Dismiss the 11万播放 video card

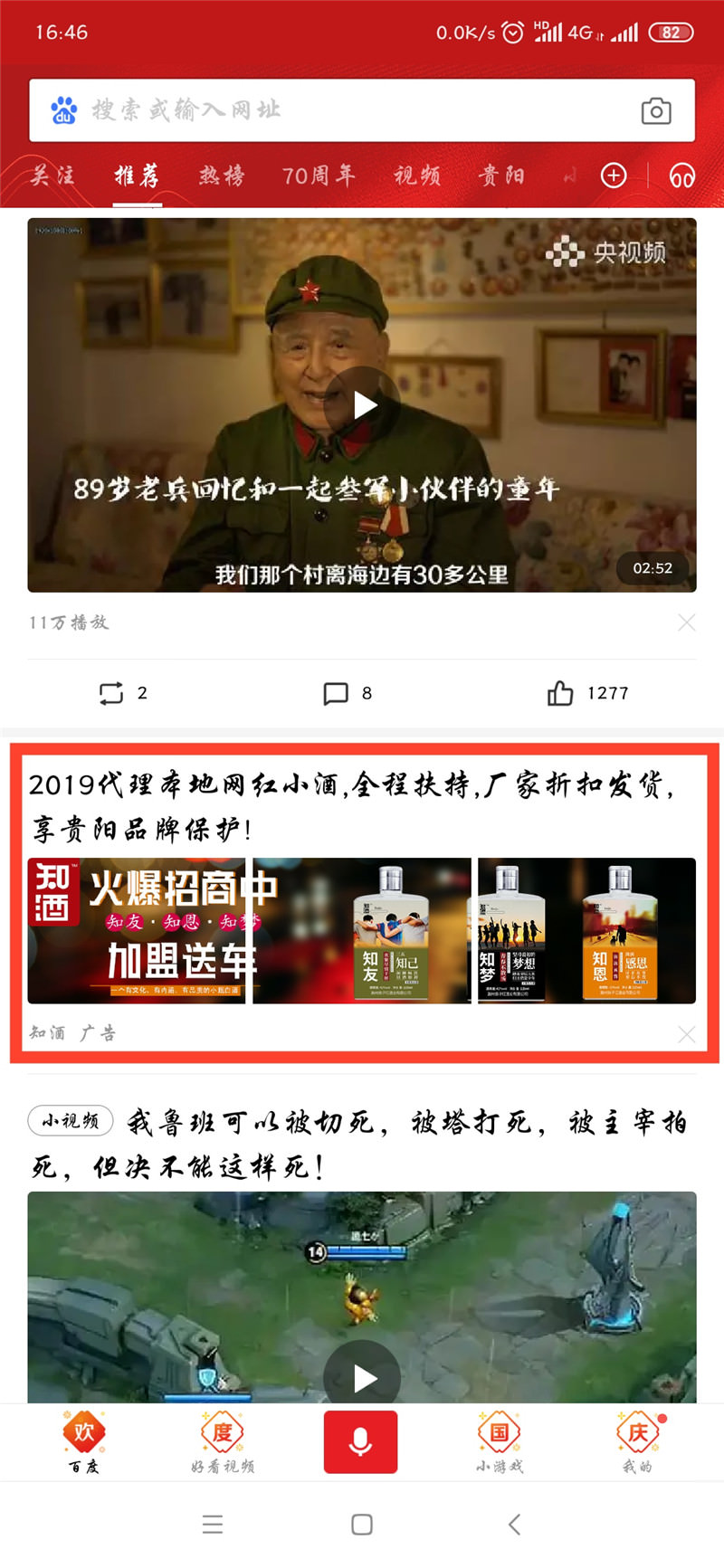point(687,622)
